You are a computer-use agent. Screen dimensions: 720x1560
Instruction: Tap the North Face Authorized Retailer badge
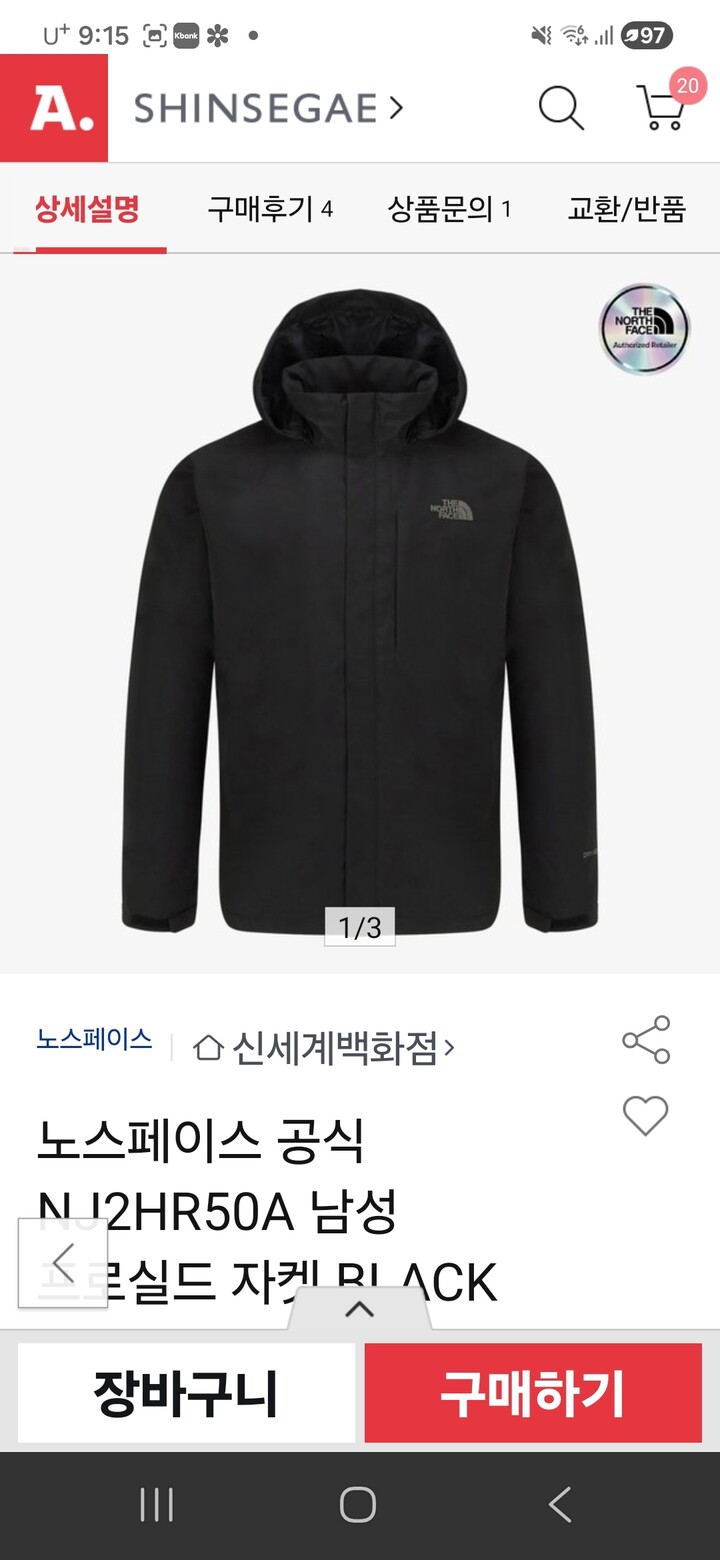[x=644, y=333]
